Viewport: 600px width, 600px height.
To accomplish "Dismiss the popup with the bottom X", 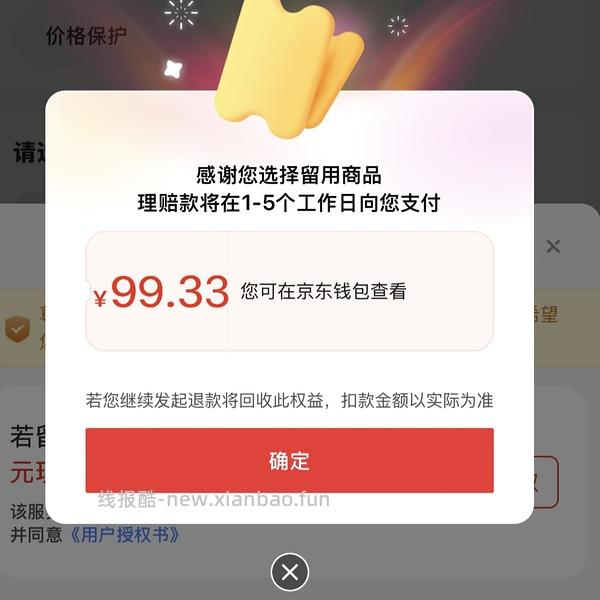I will pyautogui.click(x=290, y=572).
